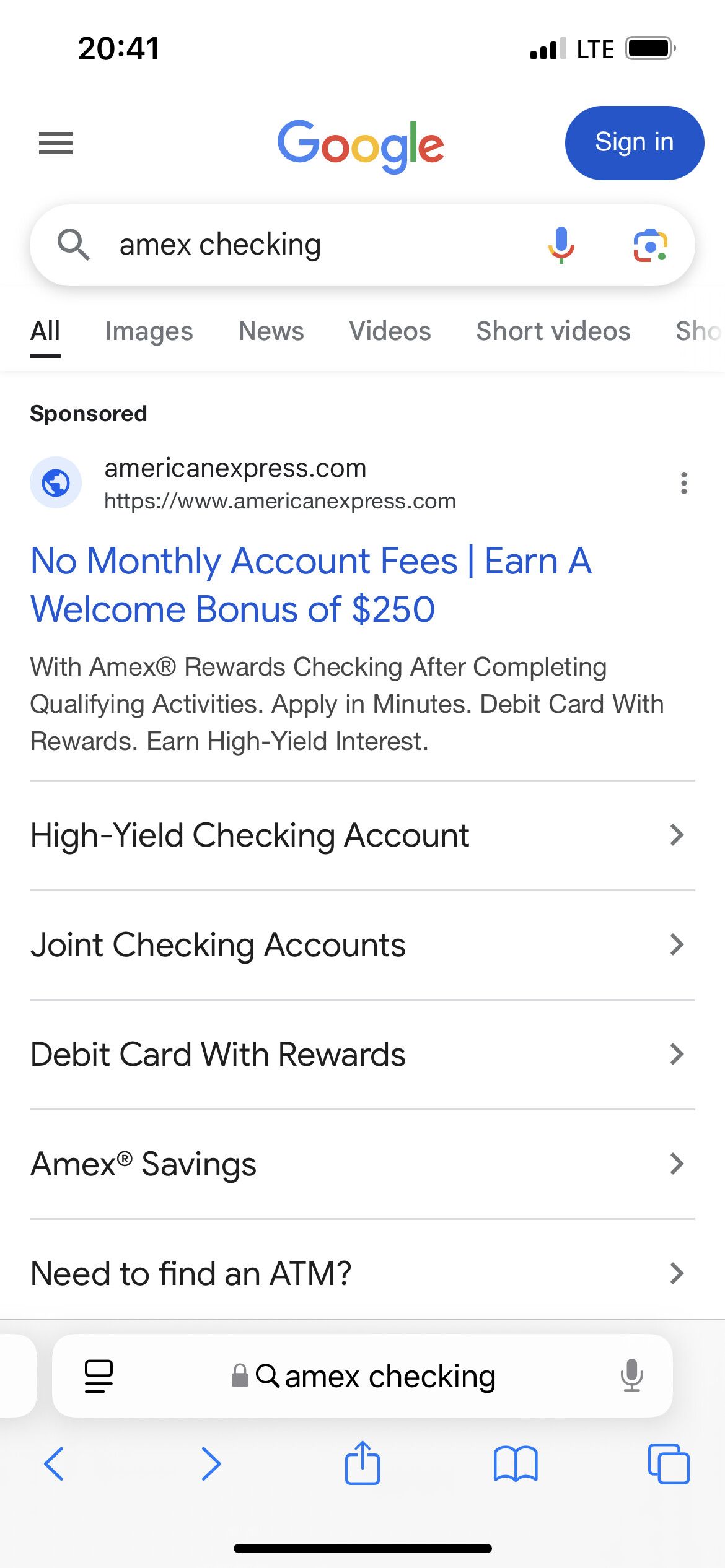
Task: Open Need to find an ATM? link
Action: [362, 1274]
